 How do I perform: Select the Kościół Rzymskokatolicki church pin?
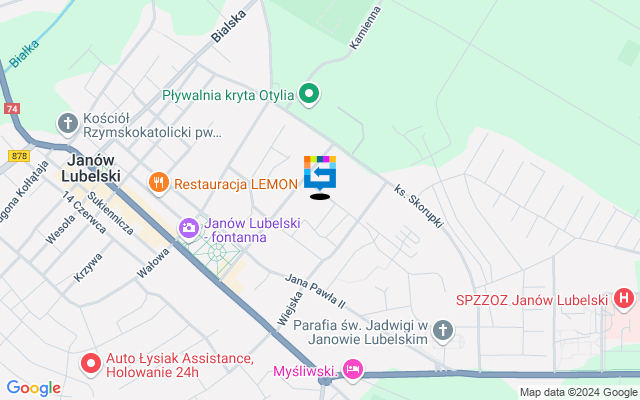tap(67, 124)
